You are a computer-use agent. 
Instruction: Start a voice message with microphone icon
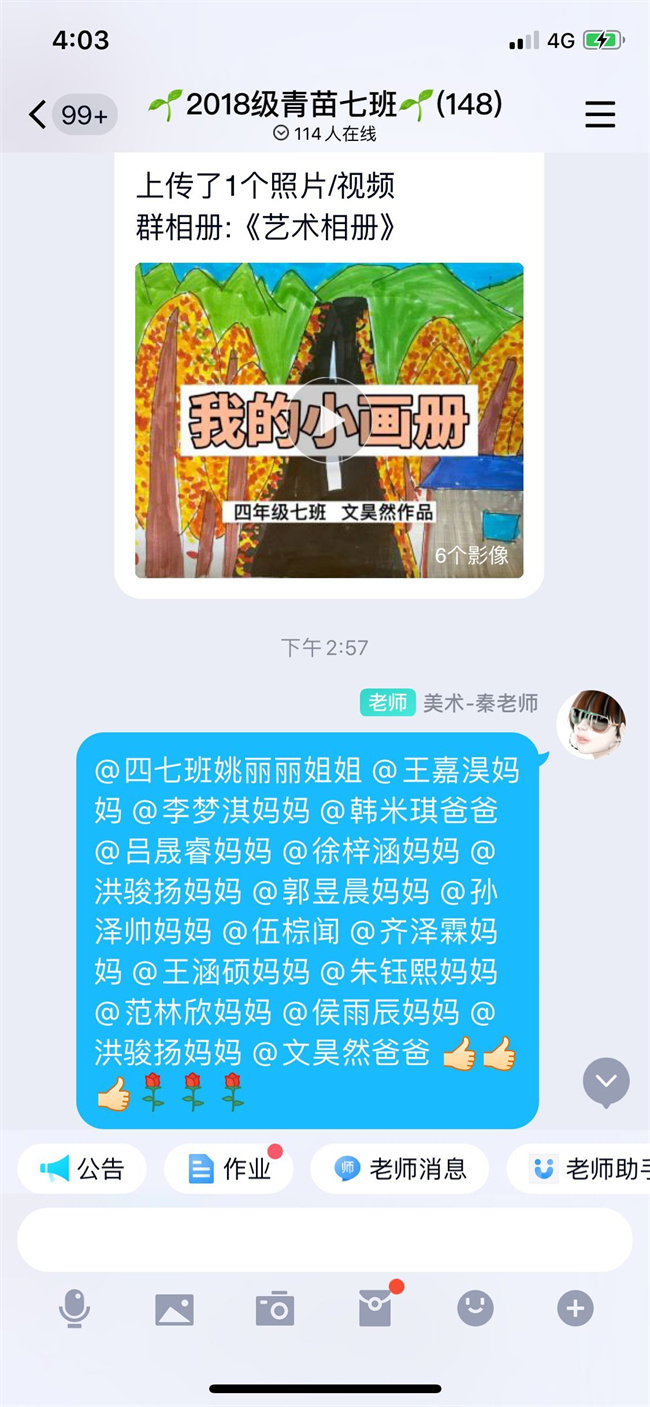point(74,1308)
